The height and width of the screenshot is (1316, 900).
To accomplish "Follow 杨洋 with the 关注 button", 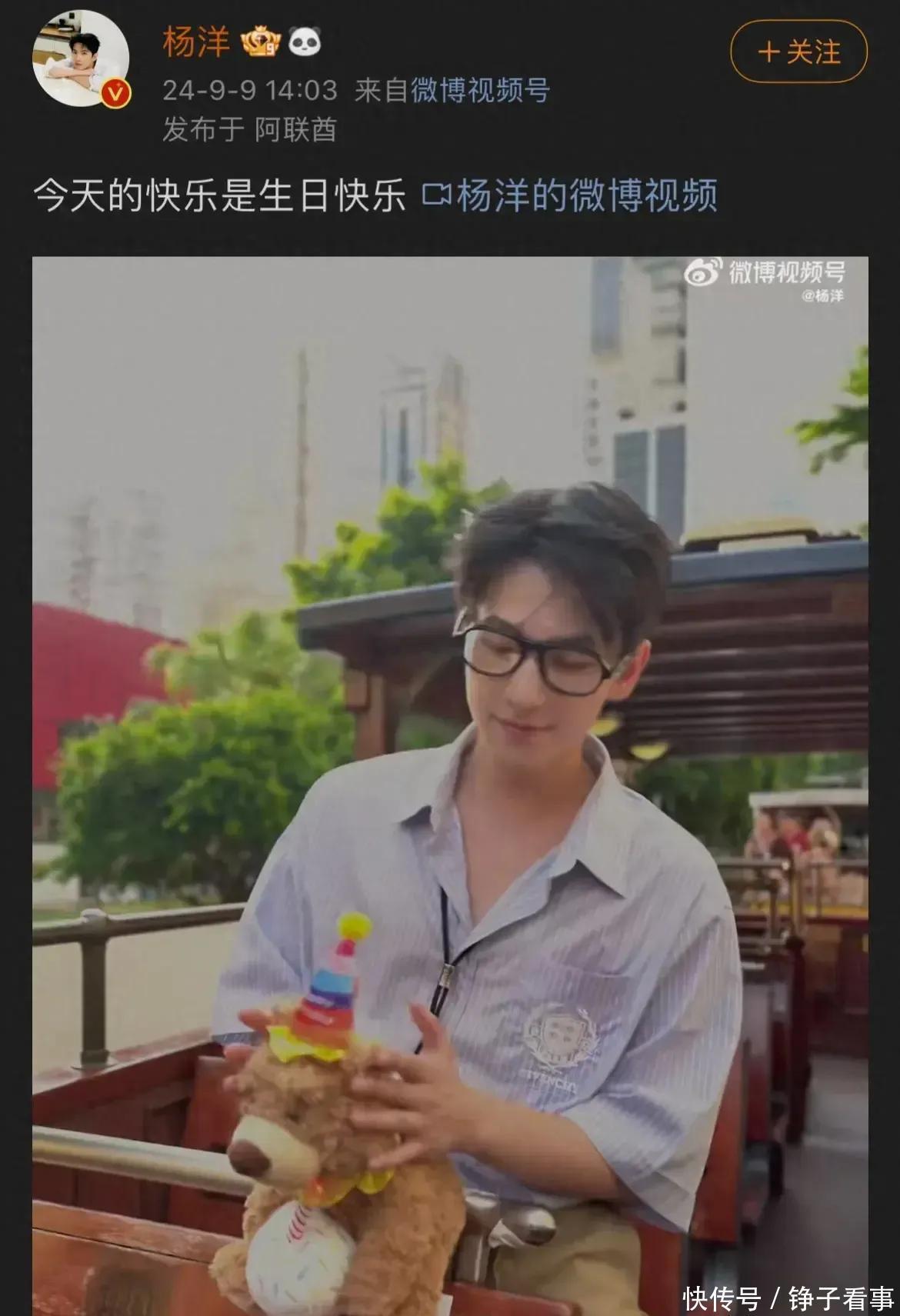I will click(x=798, y=52).
